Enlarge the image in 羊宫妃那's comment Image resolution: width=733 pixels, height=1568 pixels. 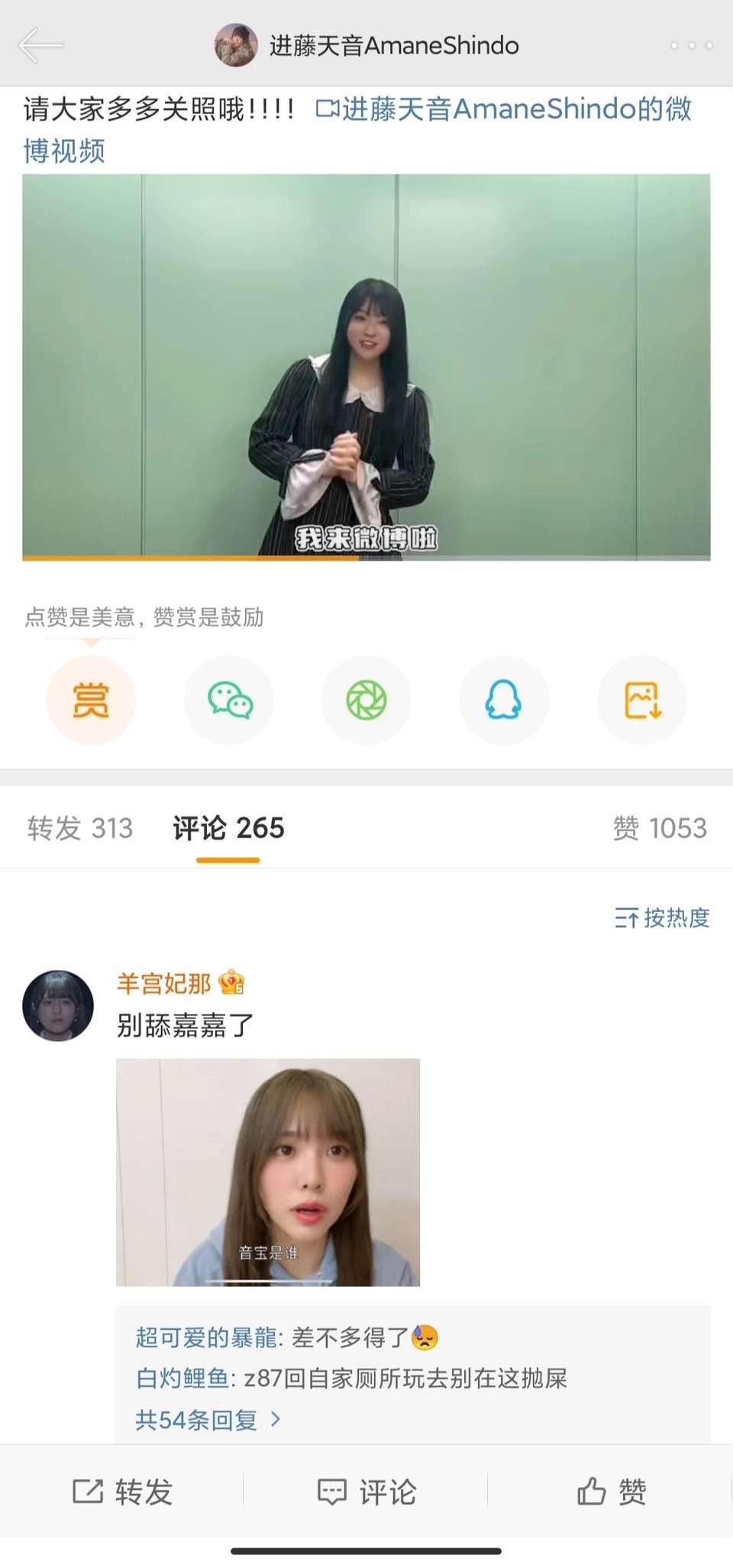[268, 1172]
